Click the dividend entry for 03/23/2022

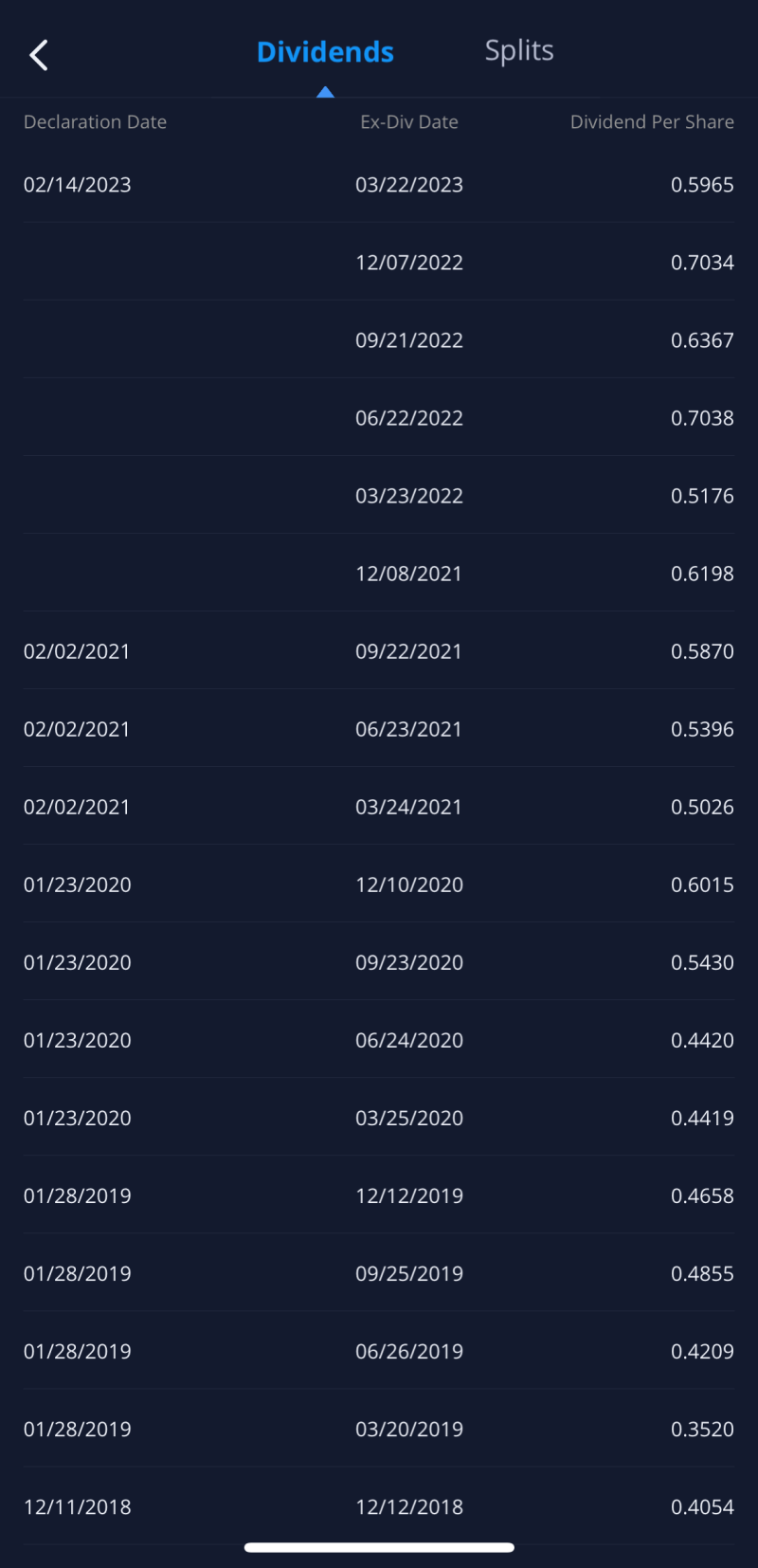pos(379,495)
